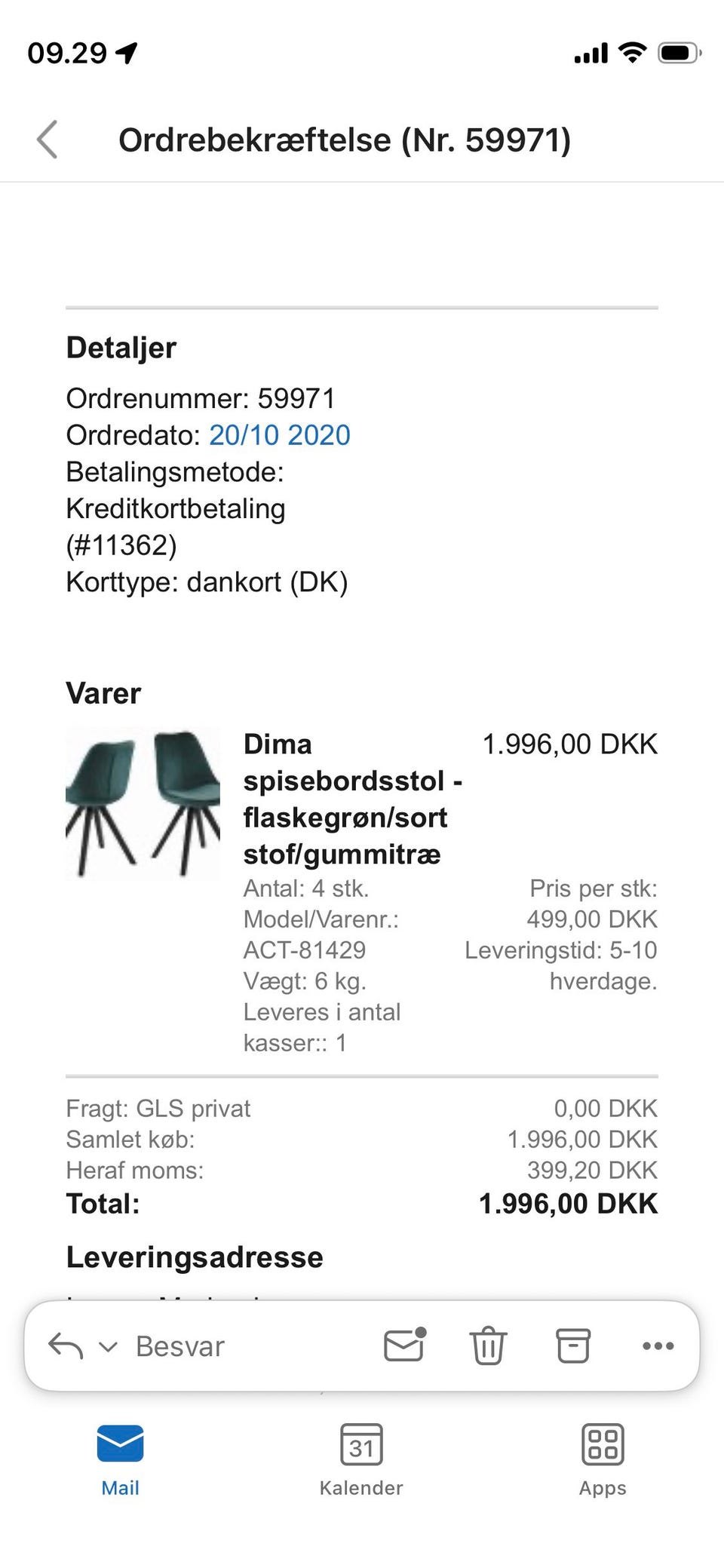Switch to the Kalender tab

(x=361, y=1459)
